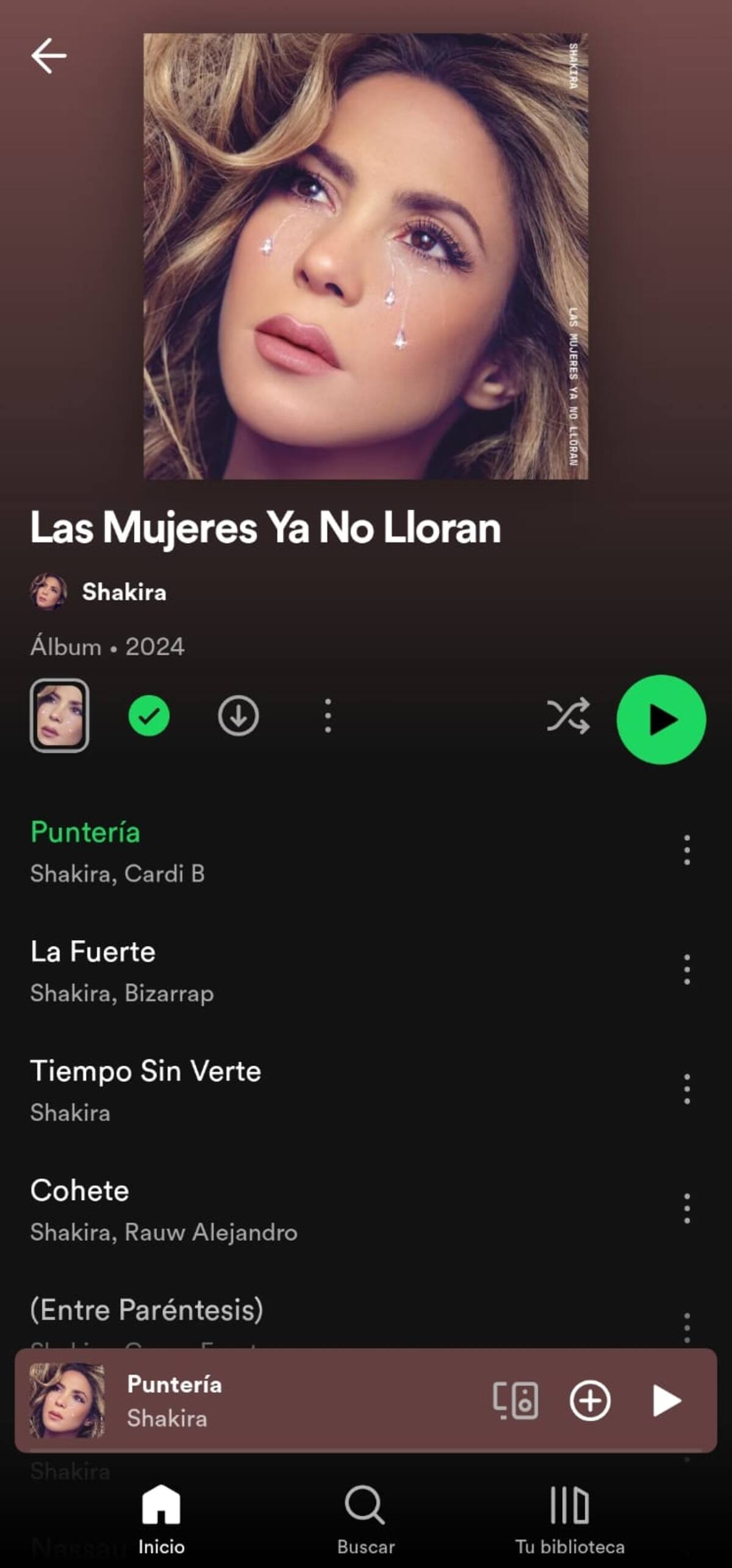The width and height of the screenshot is (732, 1568).
Task: Open Shakira's artist page link
Action: pos(123,592)
